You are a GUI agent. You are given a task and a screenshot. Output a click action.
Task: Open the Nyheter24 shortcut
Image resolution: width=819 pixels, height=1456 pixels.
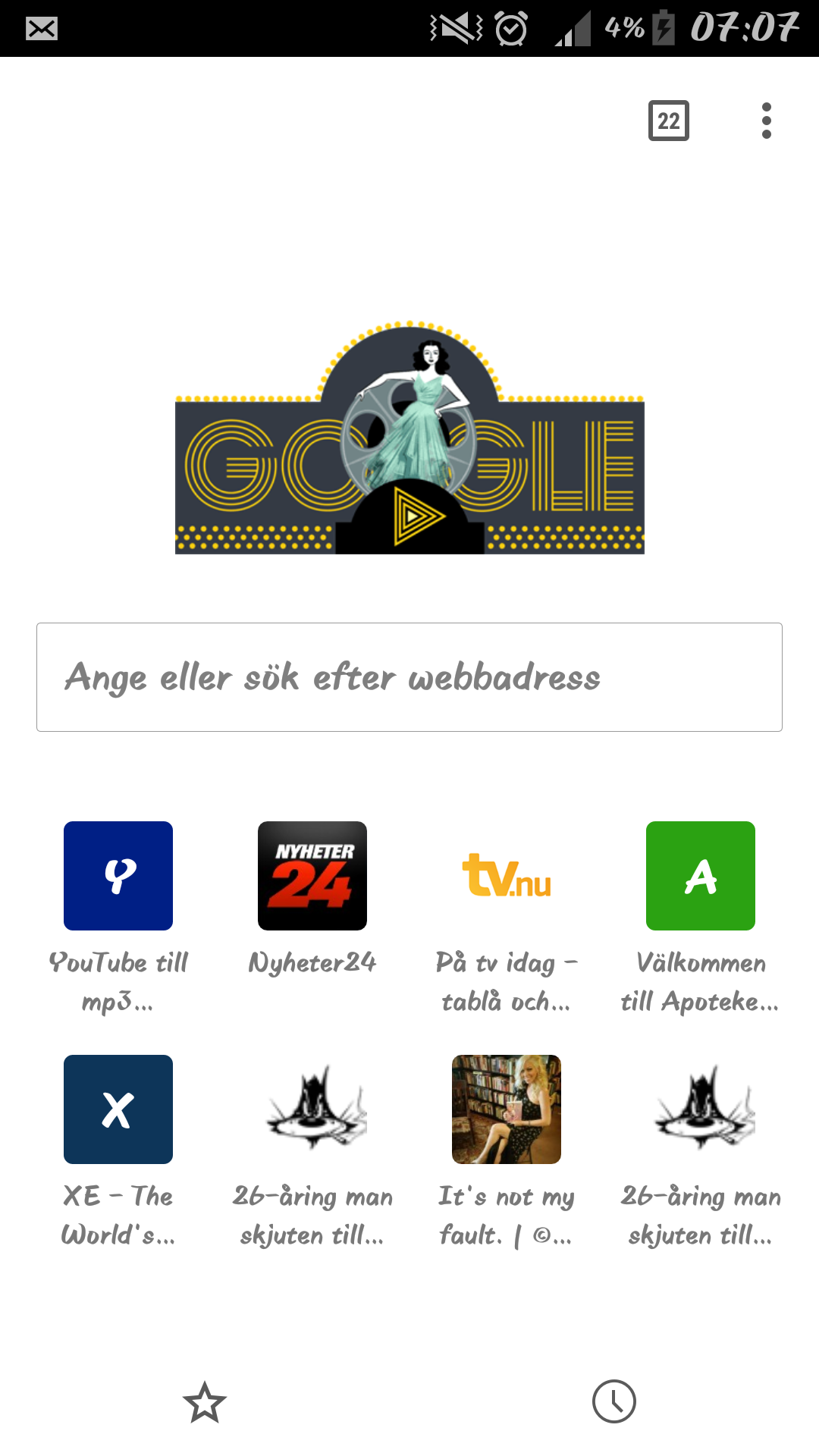(x=312, y=876)
